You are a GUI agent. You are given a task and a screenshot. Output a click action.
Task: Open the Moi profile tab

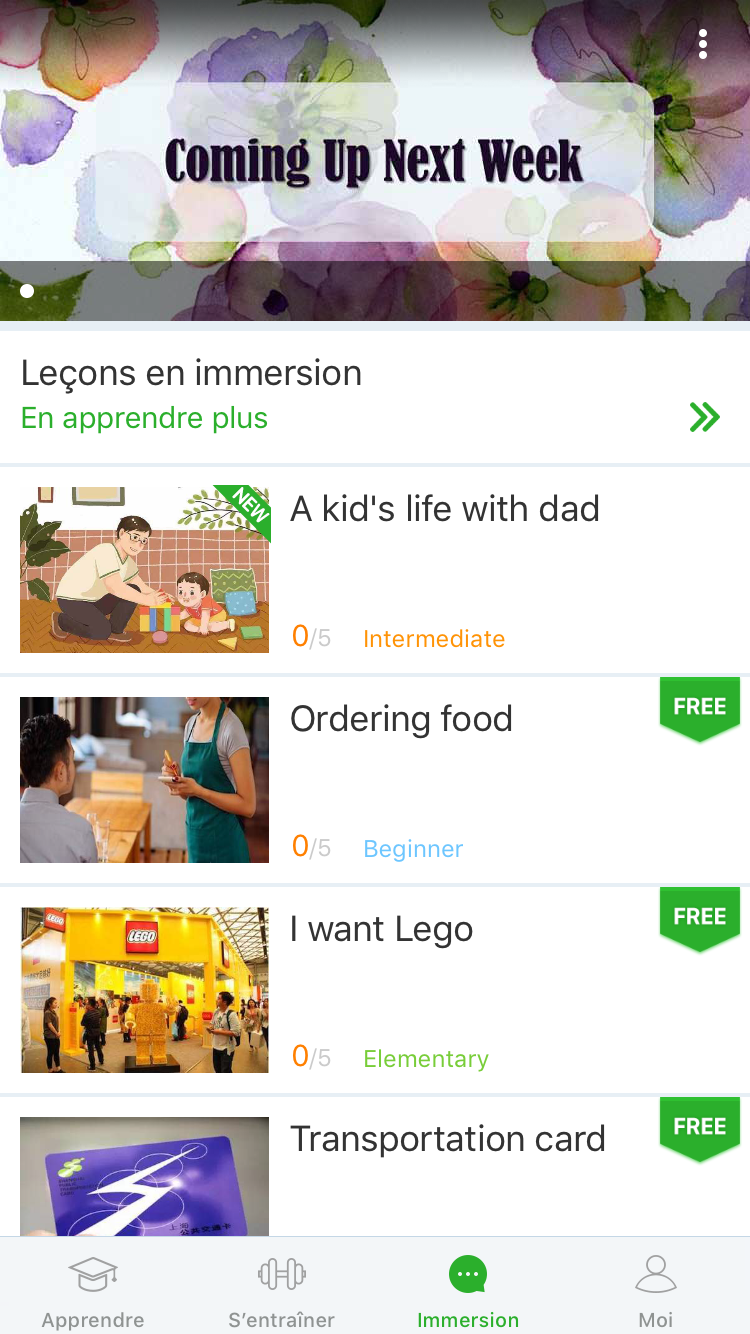pyautogui.click(x=656, y=1290)
